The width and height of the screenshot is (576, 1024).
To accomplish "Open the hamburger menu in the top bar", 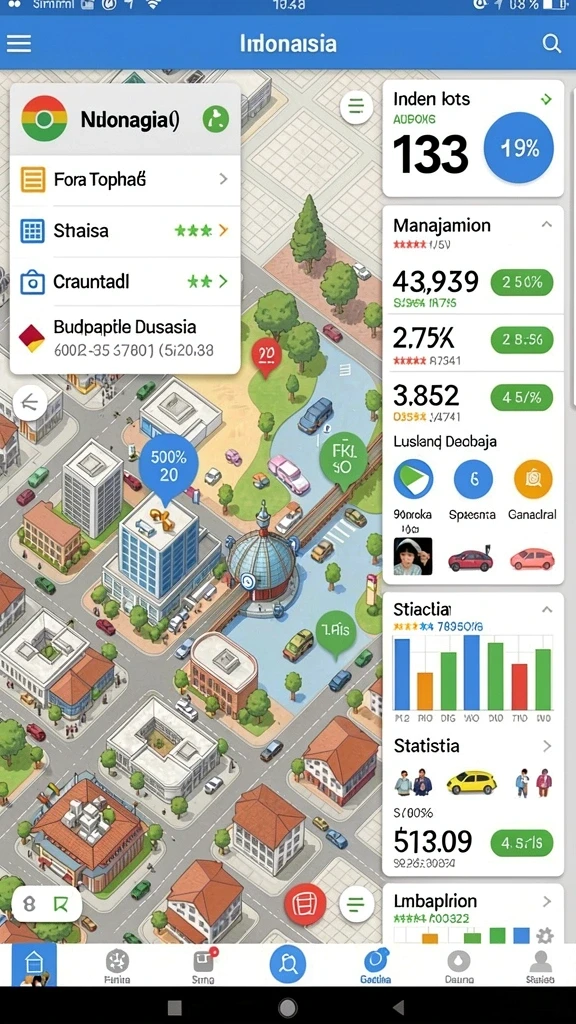I will [19, 44].
